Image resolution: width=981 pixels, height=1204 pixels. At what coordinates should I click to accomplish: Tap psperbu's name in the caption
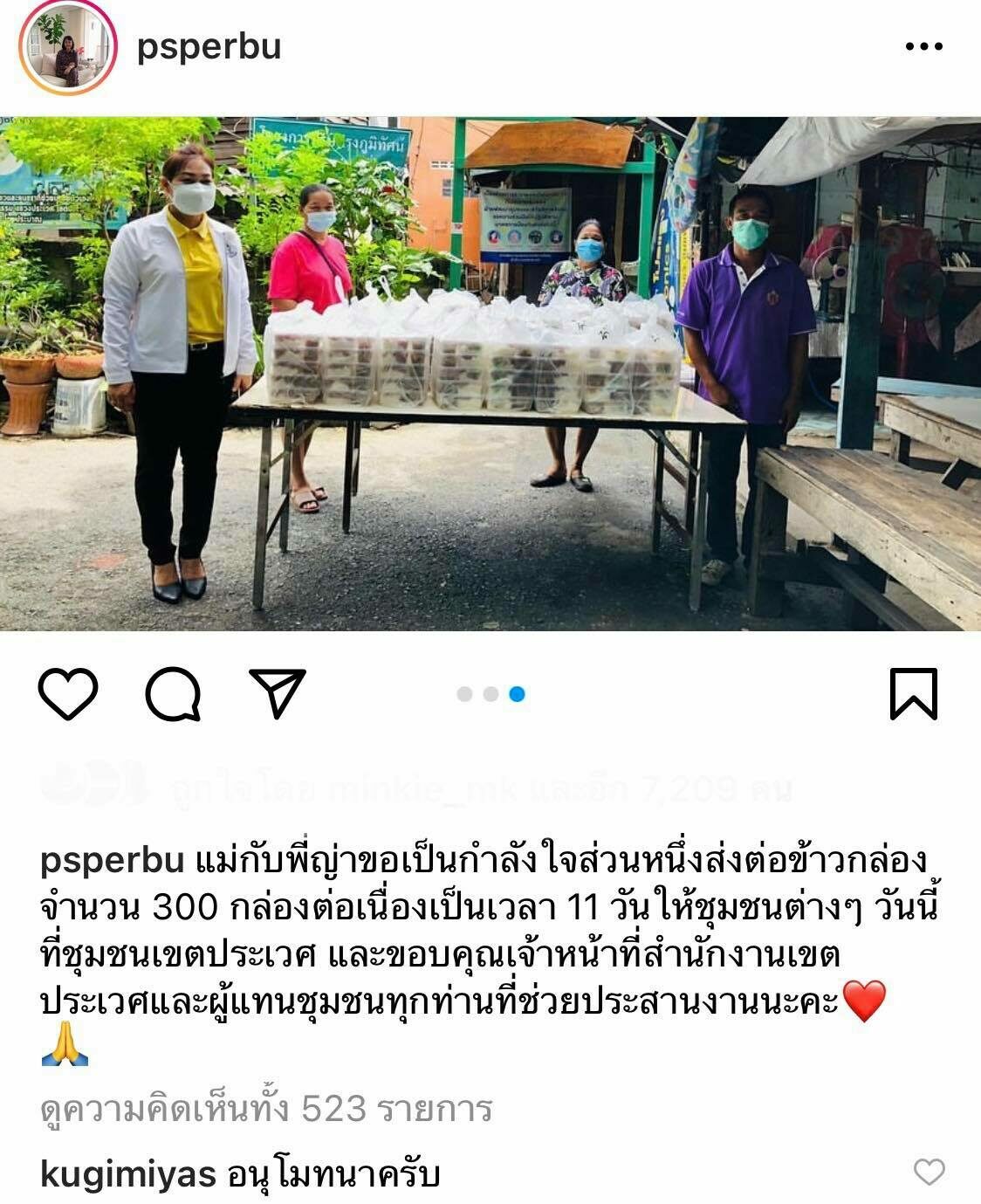click(112, 861)
